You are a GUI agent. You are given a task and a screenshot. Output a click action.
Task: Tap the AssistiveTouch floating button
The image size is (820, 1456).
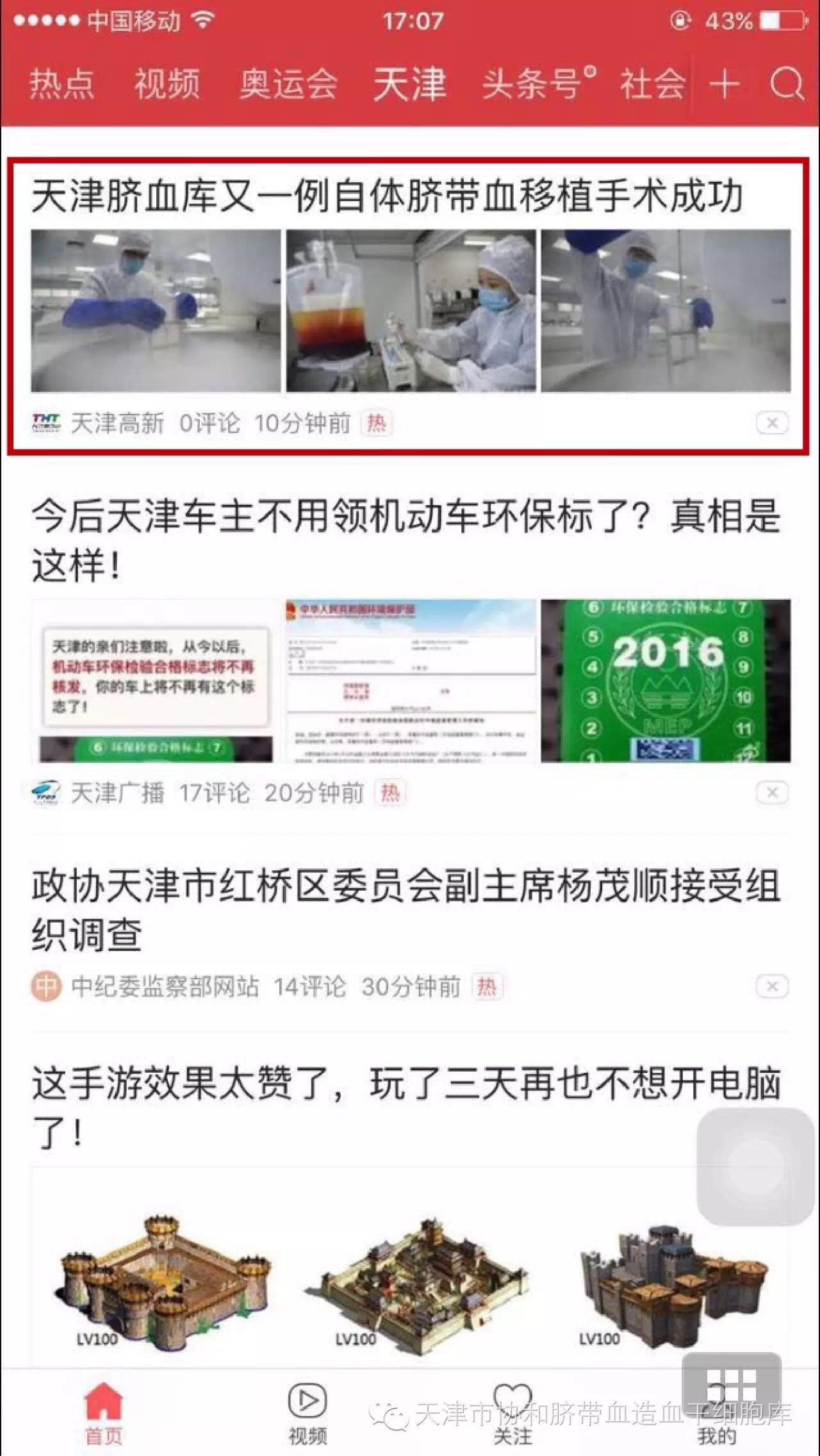pyautogui.click(x=755, y=1166)
